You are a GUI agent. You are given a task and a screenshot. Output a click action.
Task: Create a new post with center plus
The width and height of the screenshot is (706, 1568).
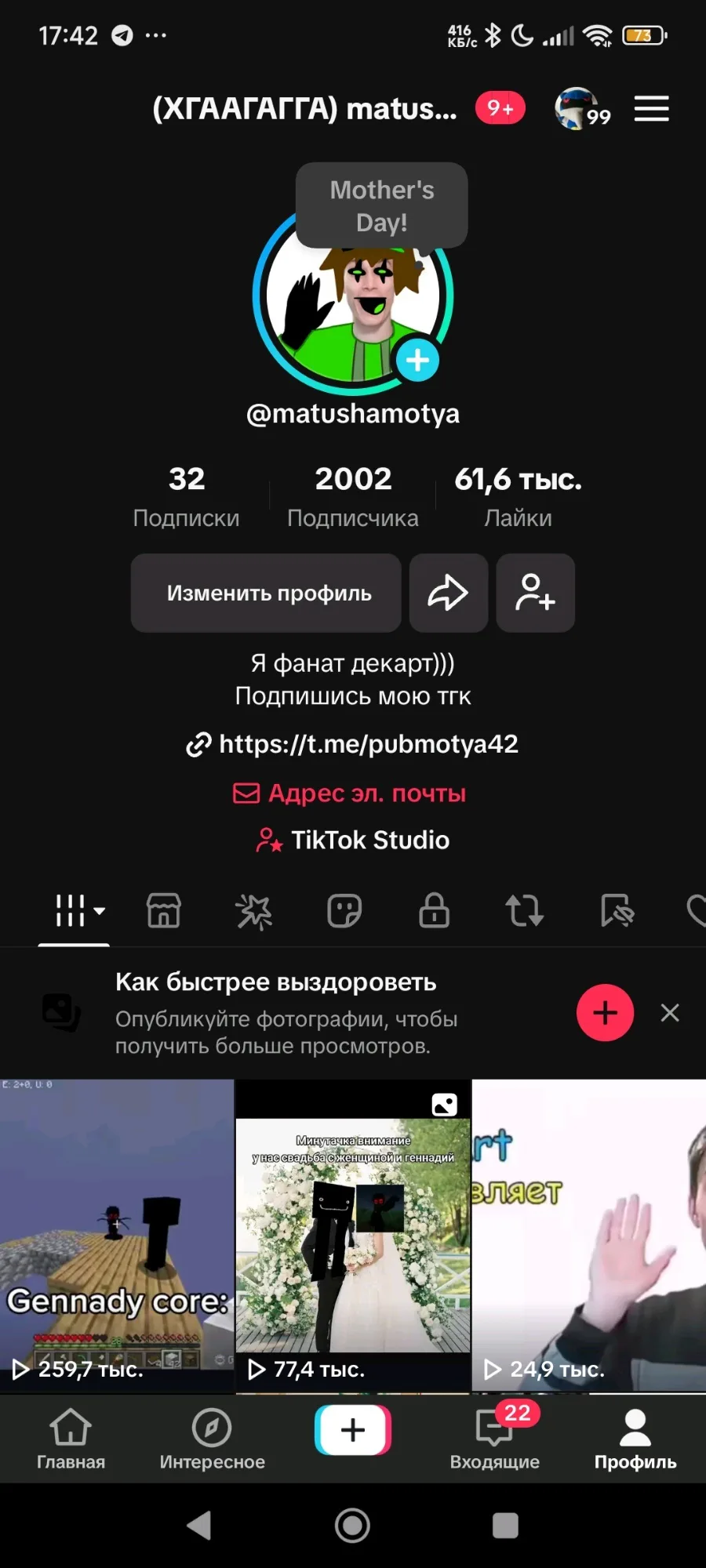(353, 1429)
